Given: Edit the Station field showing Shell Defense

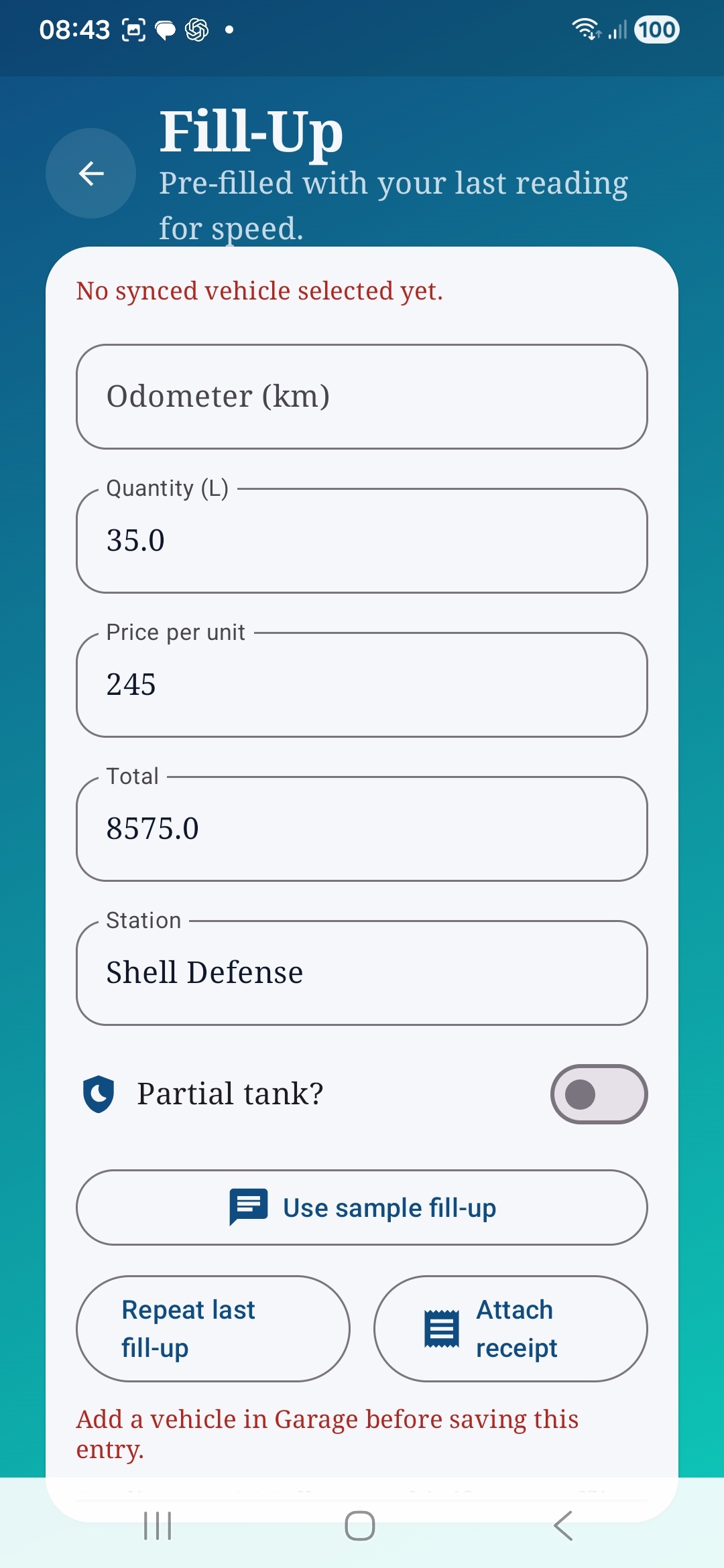Looking at the screenshot, I should click(362, 972).
